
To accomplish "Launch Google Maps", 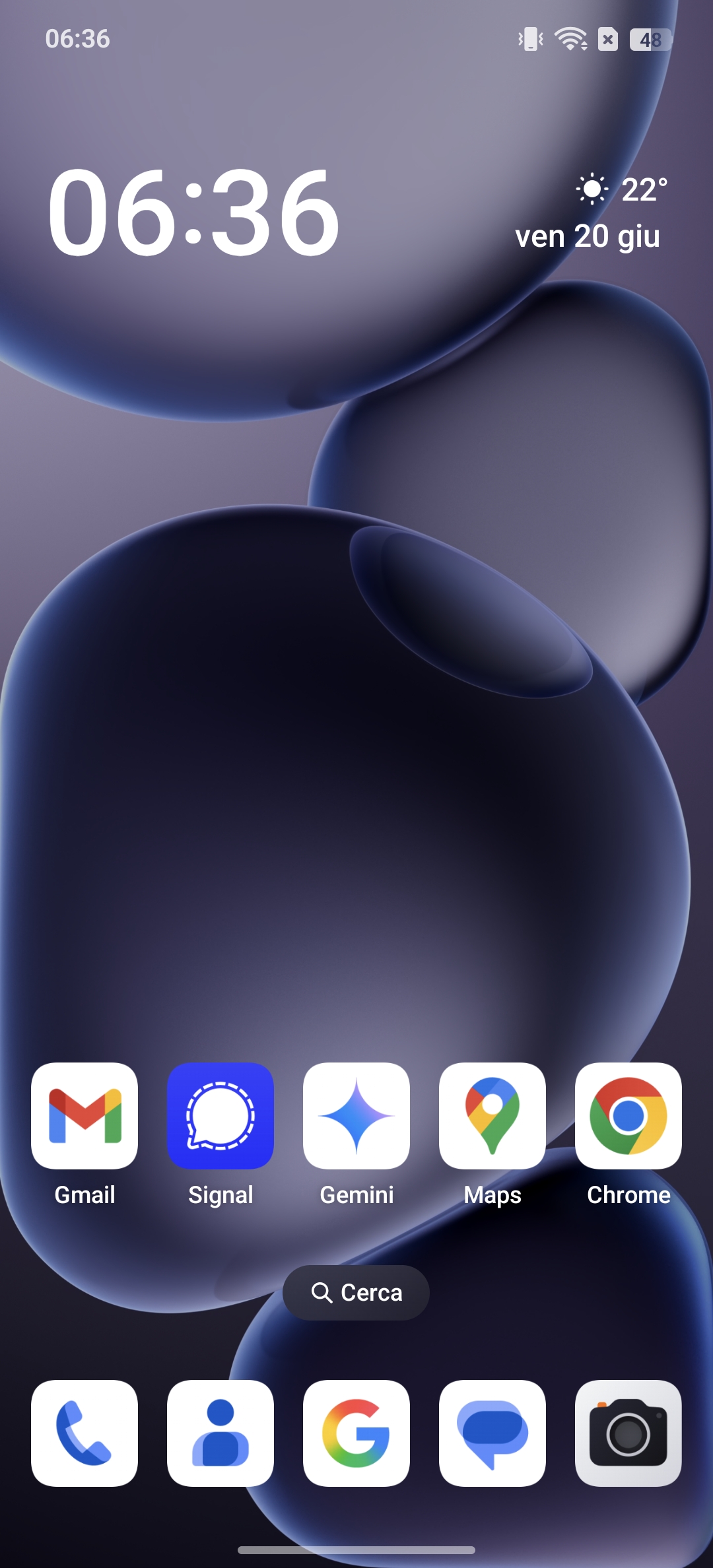I will pos(492,1115).
